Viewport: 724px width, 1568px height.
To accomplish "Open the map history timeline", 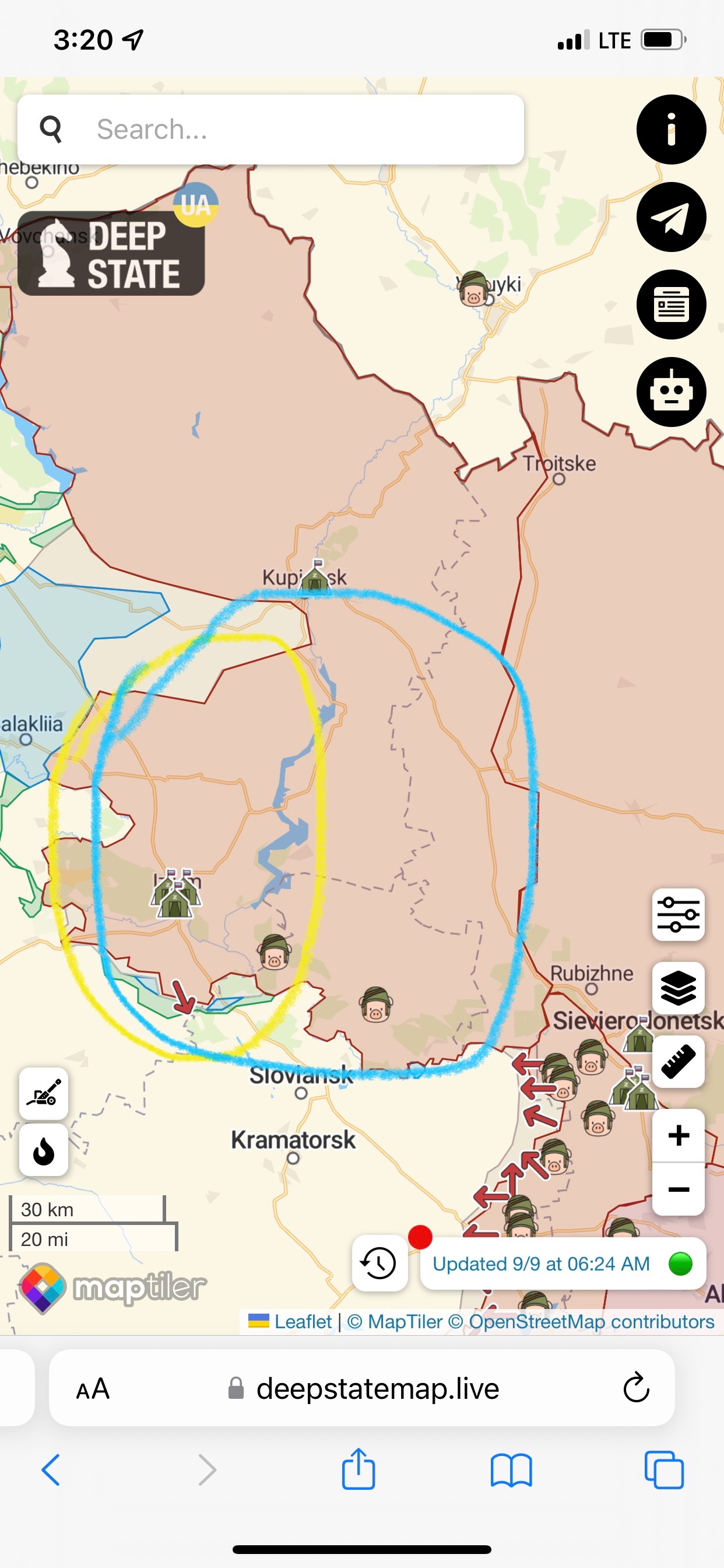I will coord(379,1263).
